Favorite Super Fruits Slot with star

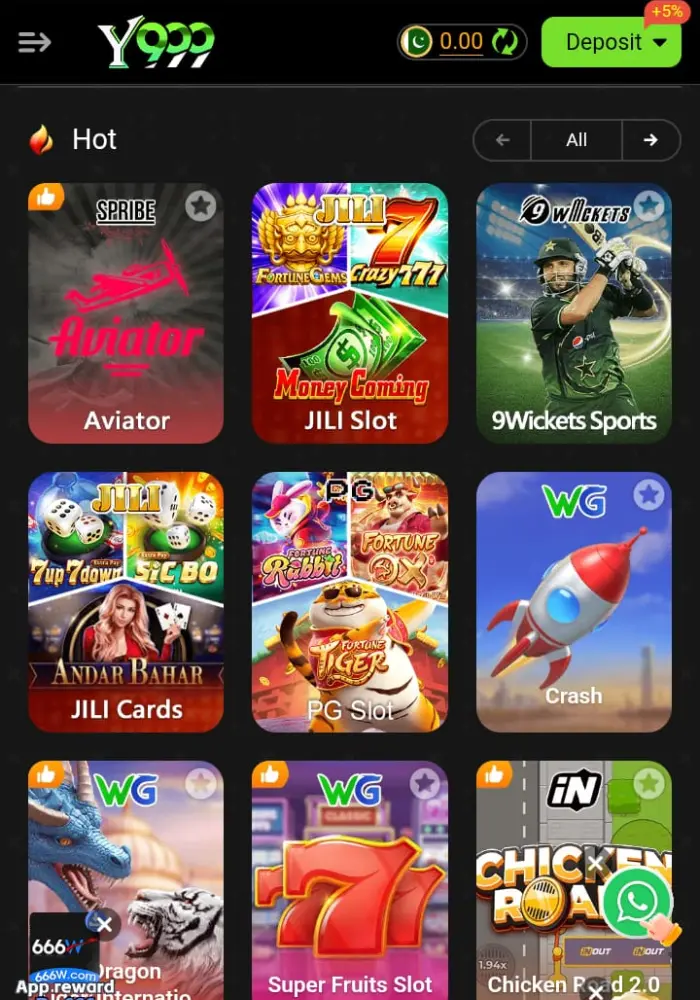coord(425,784)
